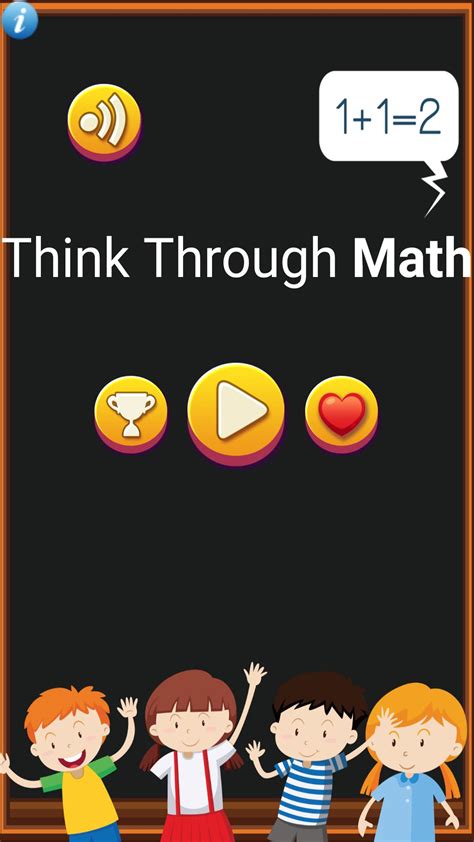Open the info icon
The image size is (474, 842).
(19, 20)
